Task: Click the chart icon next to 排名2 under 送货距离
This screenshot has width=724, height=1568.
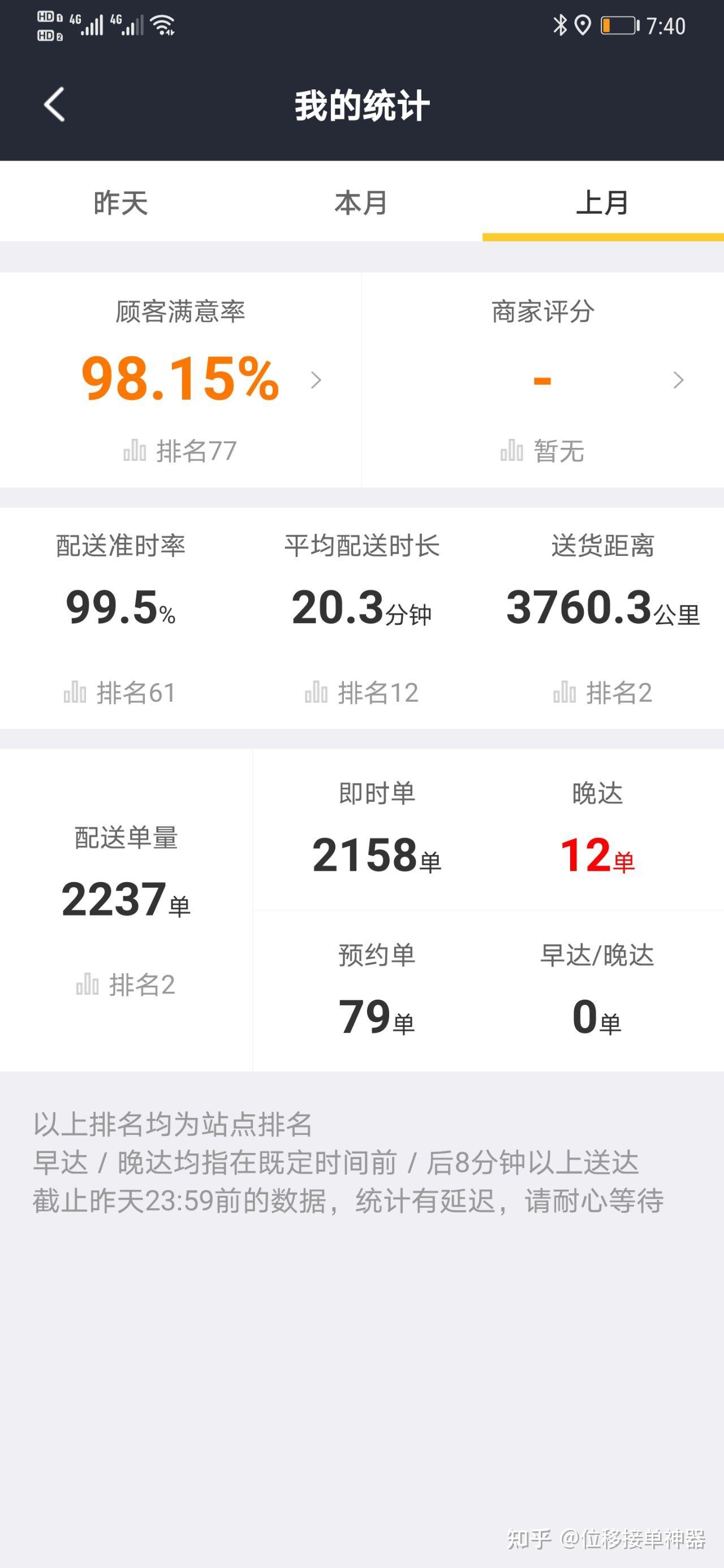Action: [565, 692]
